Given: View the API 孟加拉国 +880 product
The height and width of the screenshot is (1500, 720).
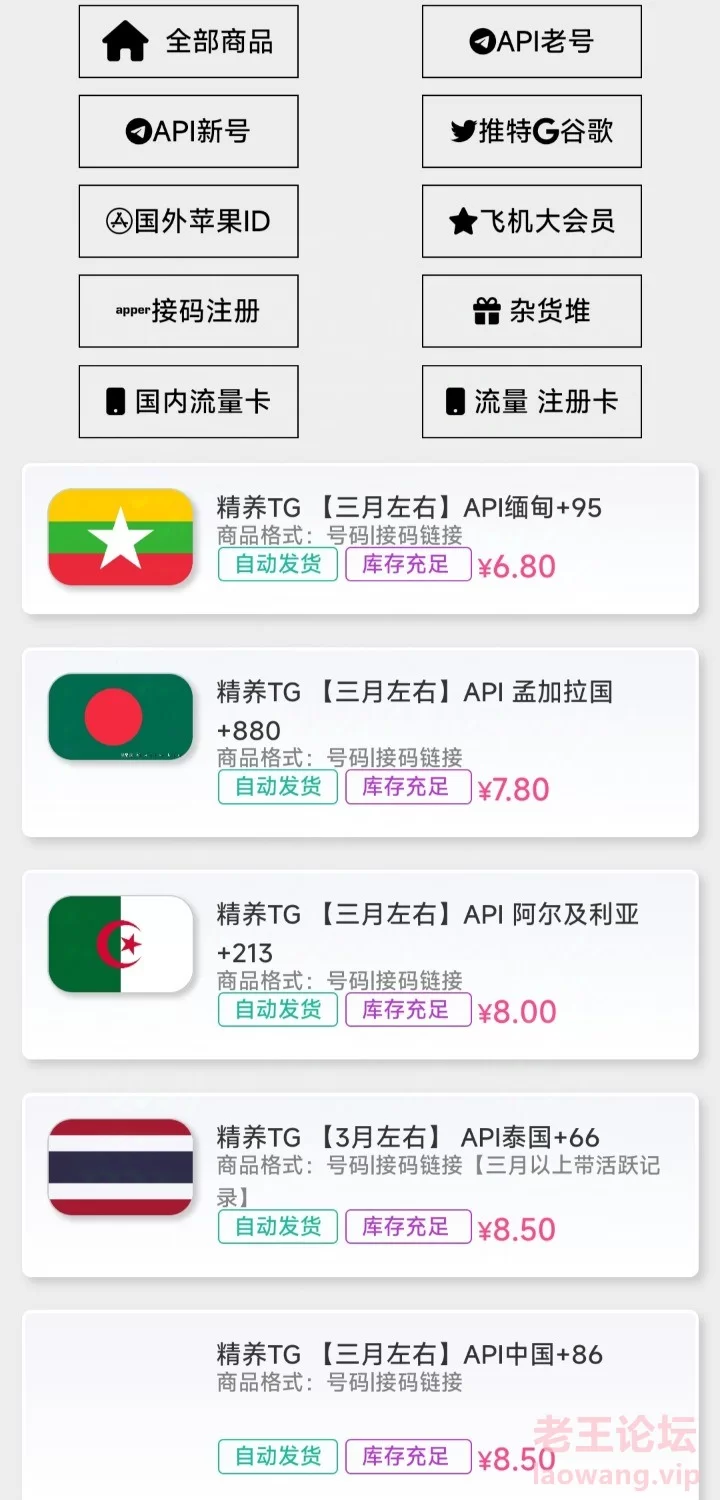Looking at the screenshot, I should point(360,742).
